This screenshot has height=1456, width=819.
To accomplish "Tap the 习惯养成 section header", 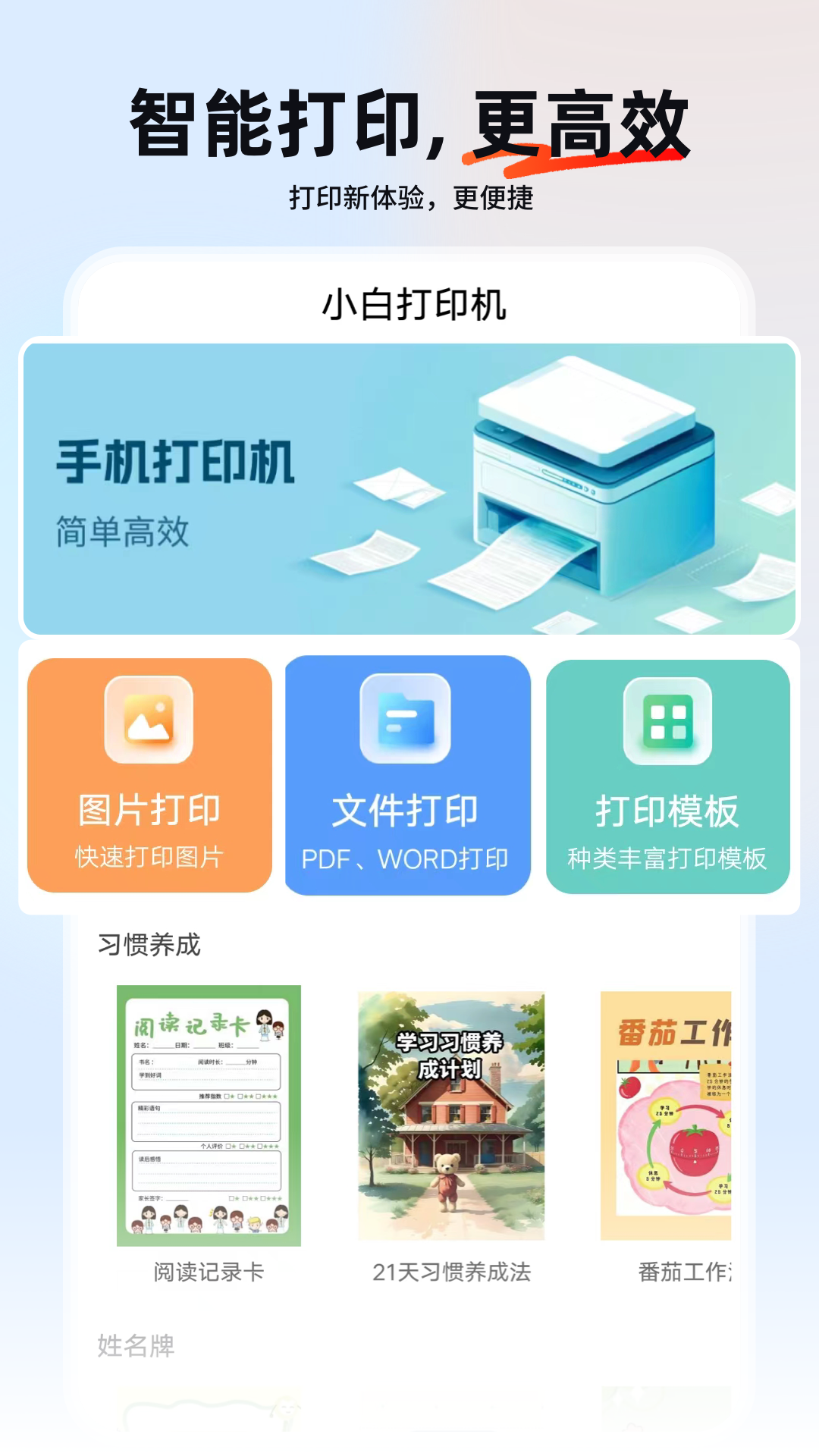I will click(x=148, y=944).
